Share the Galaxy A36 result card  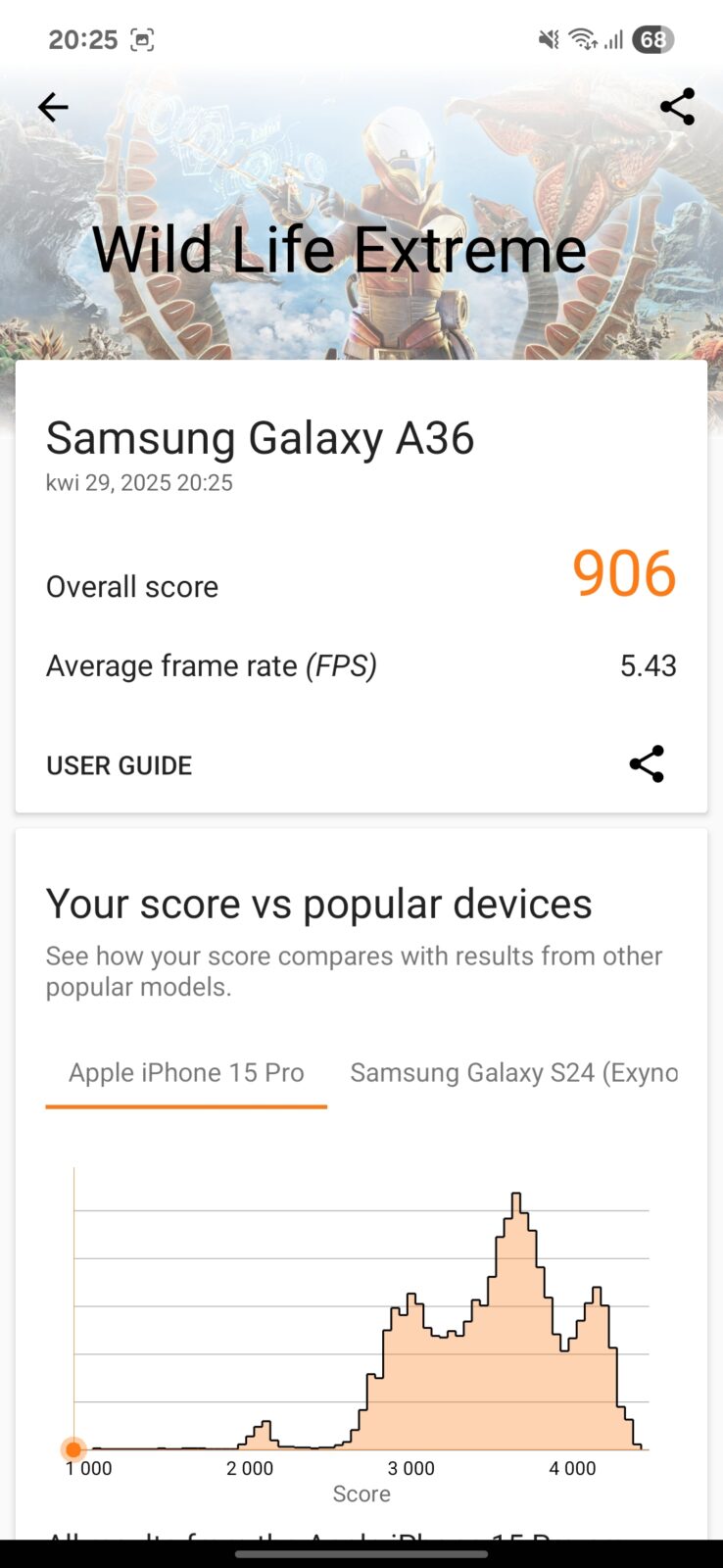647,764
